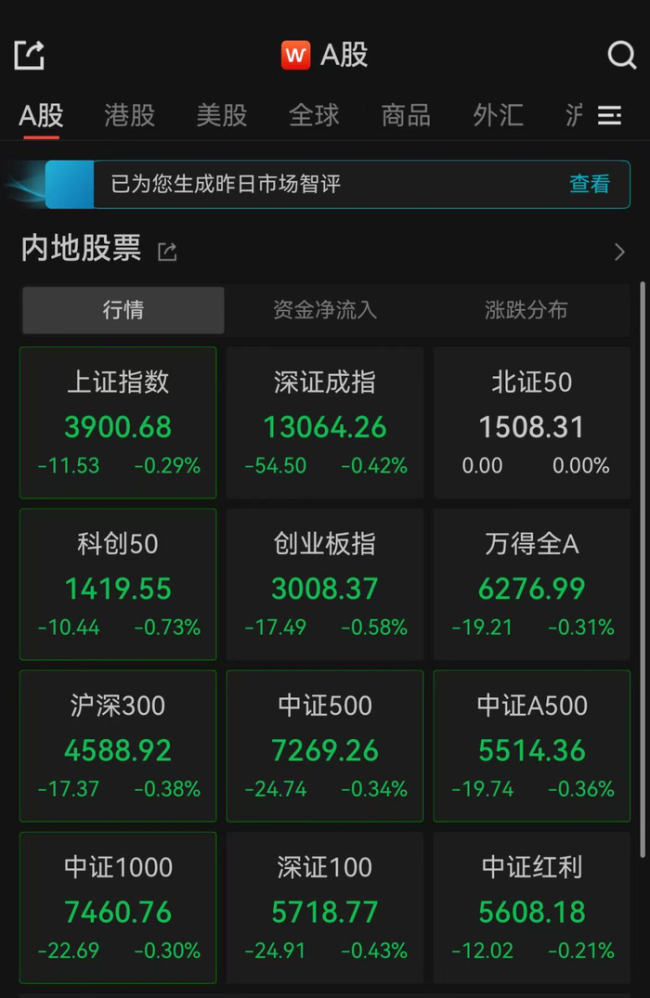The width and height of the screenshot is (650, 998).
Task: Open the tab list menu icon
Action: (x=609, y=116)
